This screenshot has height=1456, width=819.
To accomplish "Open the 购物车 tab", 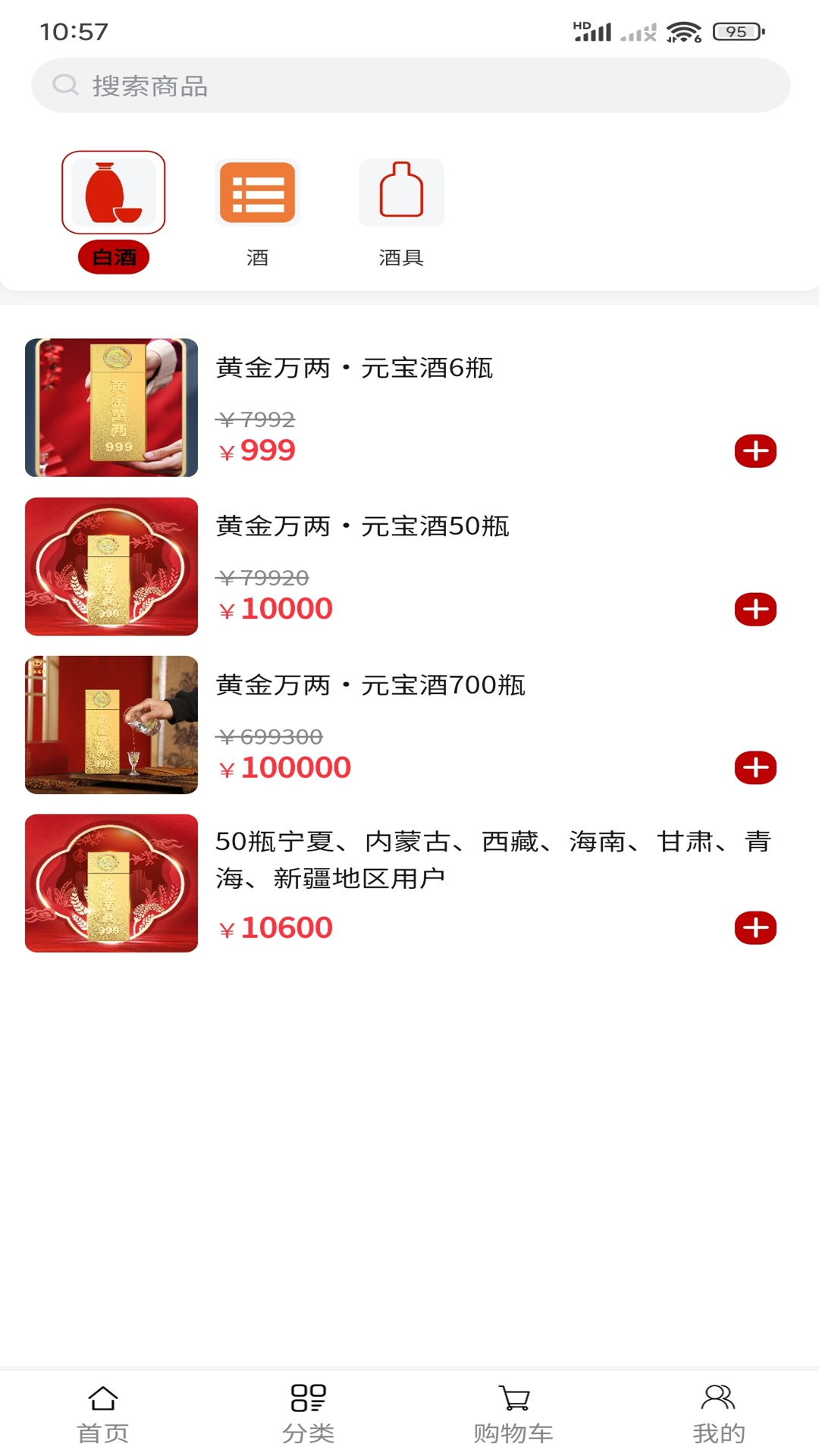I will pyautogui.click(x=513, y=1414).
